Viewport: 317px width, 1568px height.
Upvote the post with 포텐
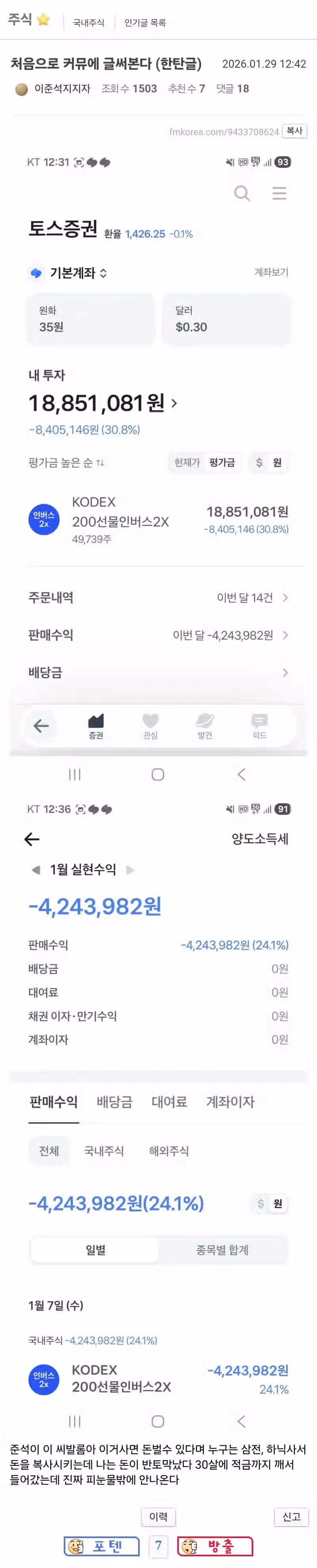(101, 1546)
